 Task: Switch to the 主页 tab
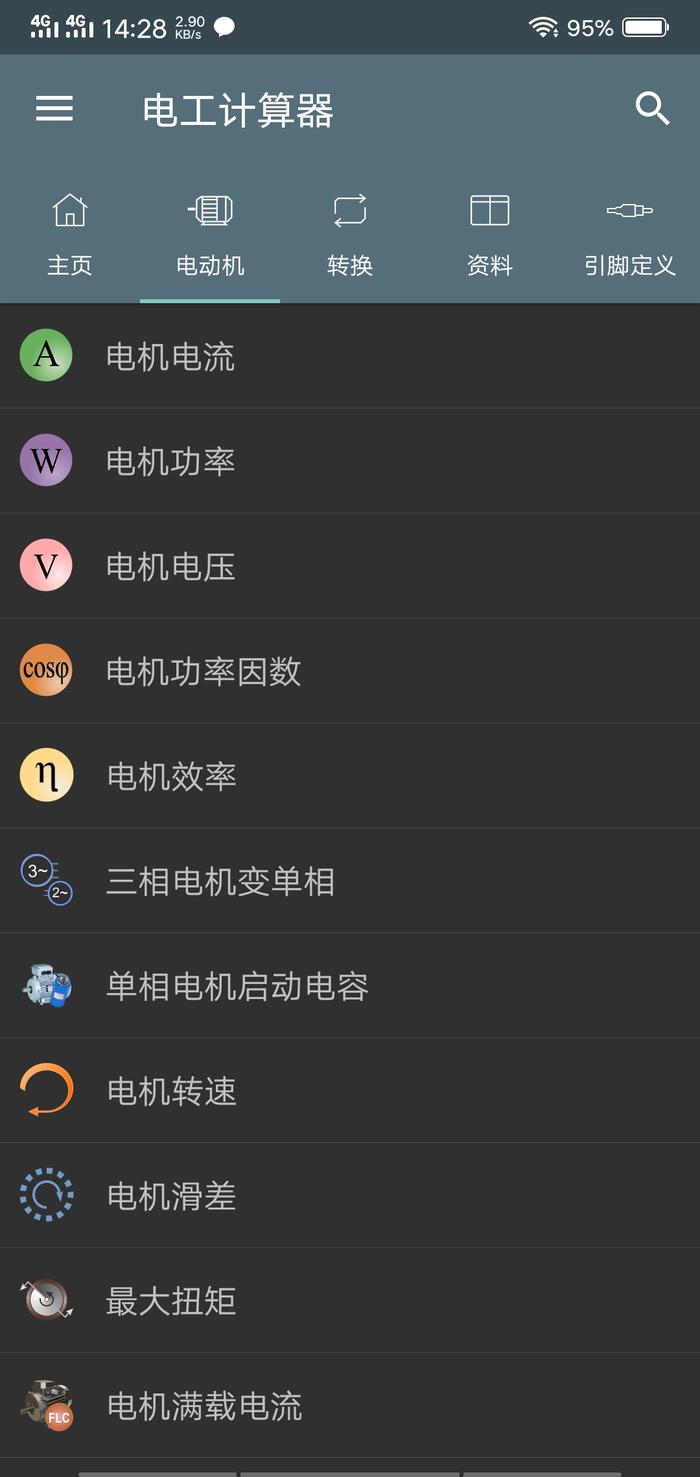(70, 235)
